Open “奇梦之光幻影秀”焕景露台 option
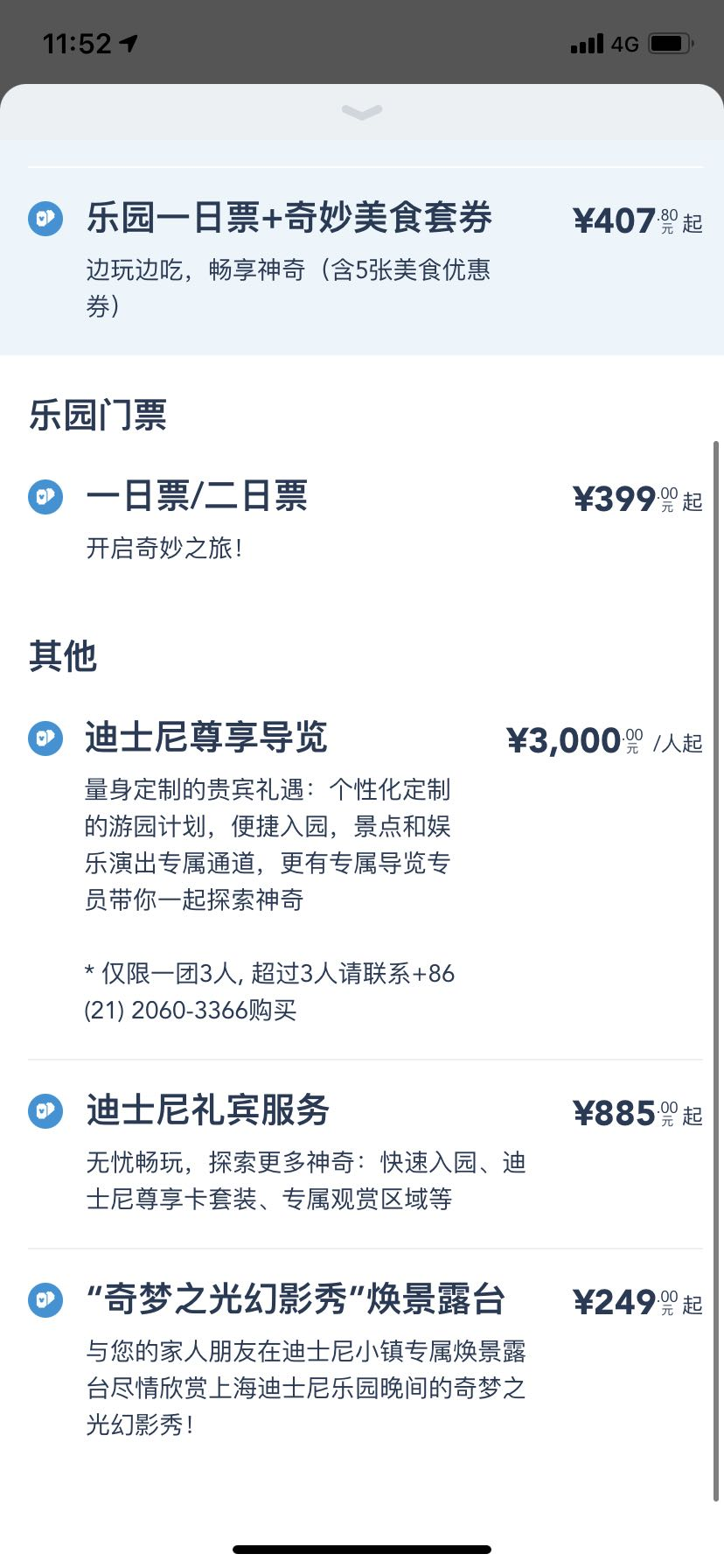This screenshot has height=1568, width=724. tap(296, 1299)
